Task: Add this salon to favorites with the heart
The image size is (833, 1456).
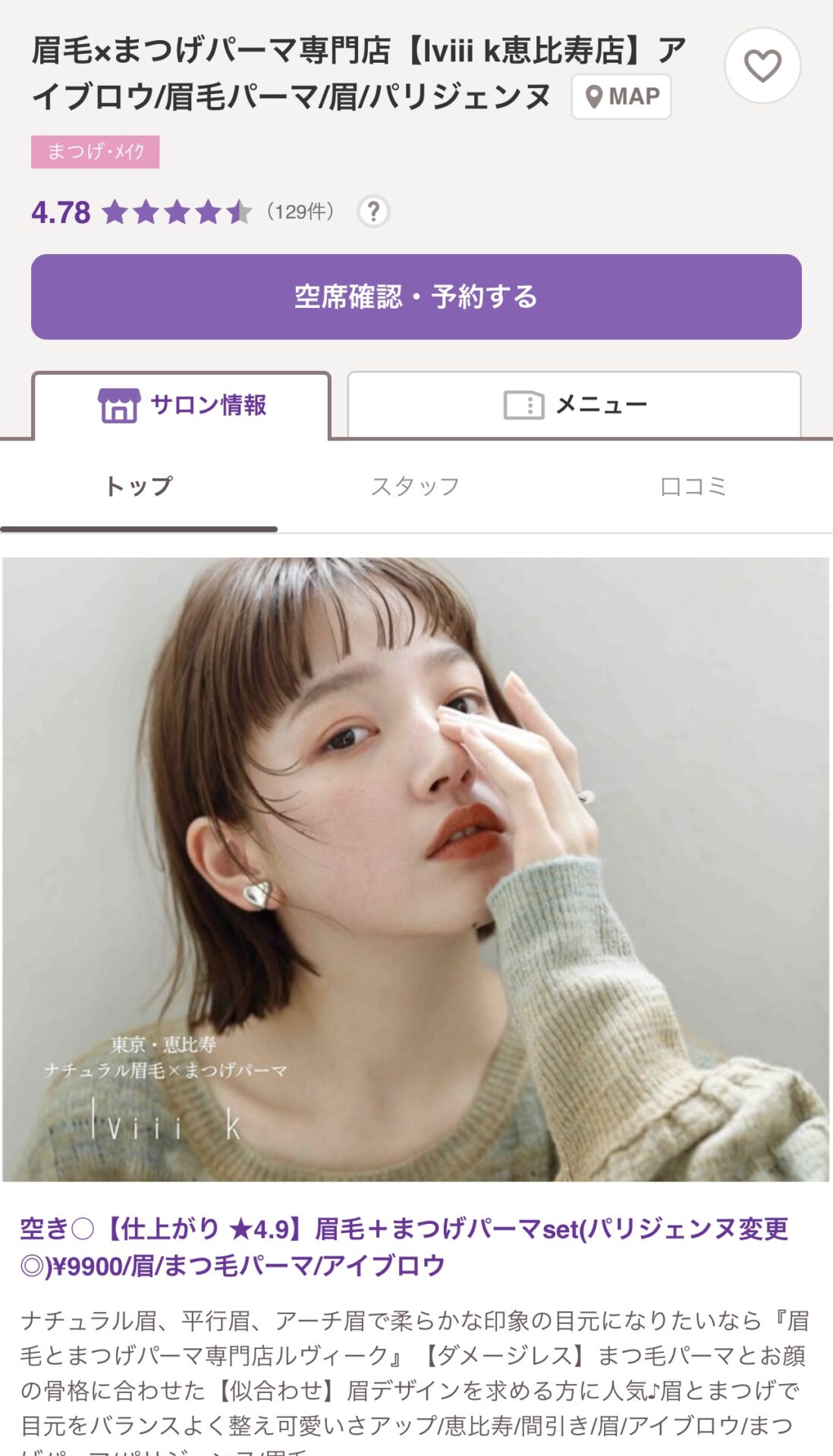Action: click(x=762, y=66)
